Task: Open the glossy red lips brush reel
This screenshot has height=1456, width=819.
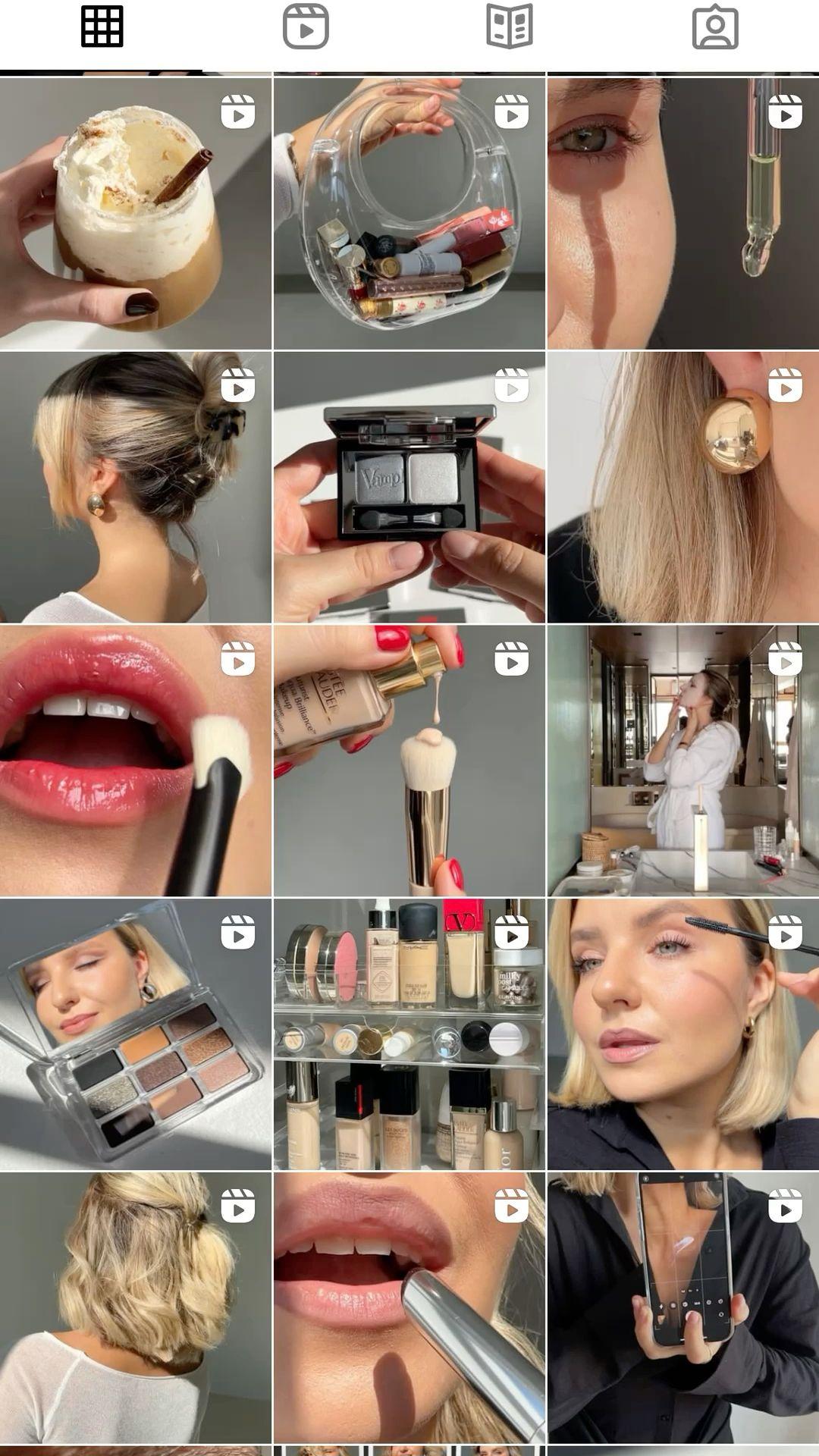Action: click(136, 761)
